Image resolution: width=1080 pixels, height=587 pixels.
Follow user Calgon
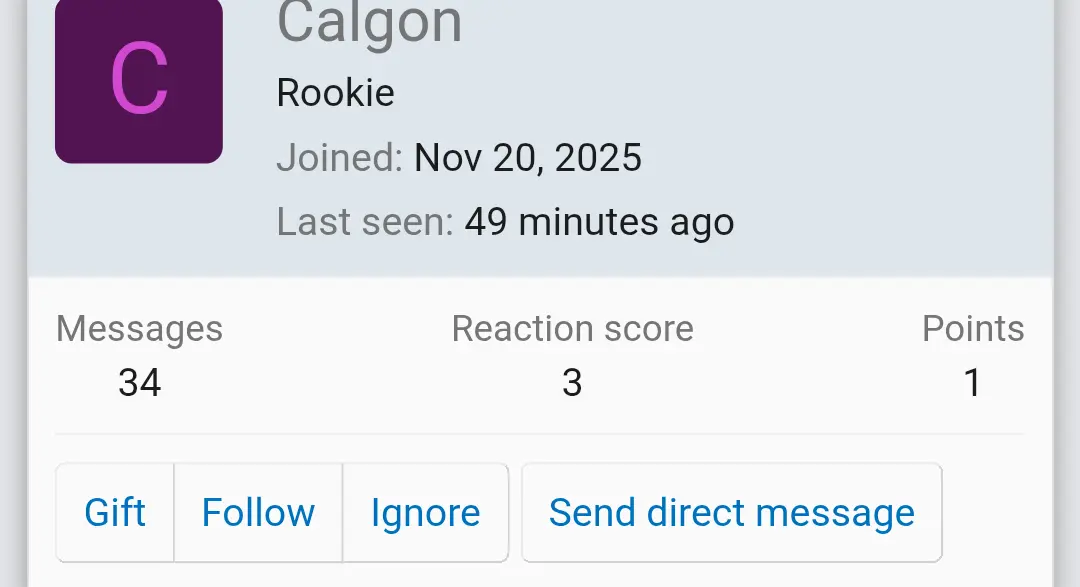coord(258,513)
